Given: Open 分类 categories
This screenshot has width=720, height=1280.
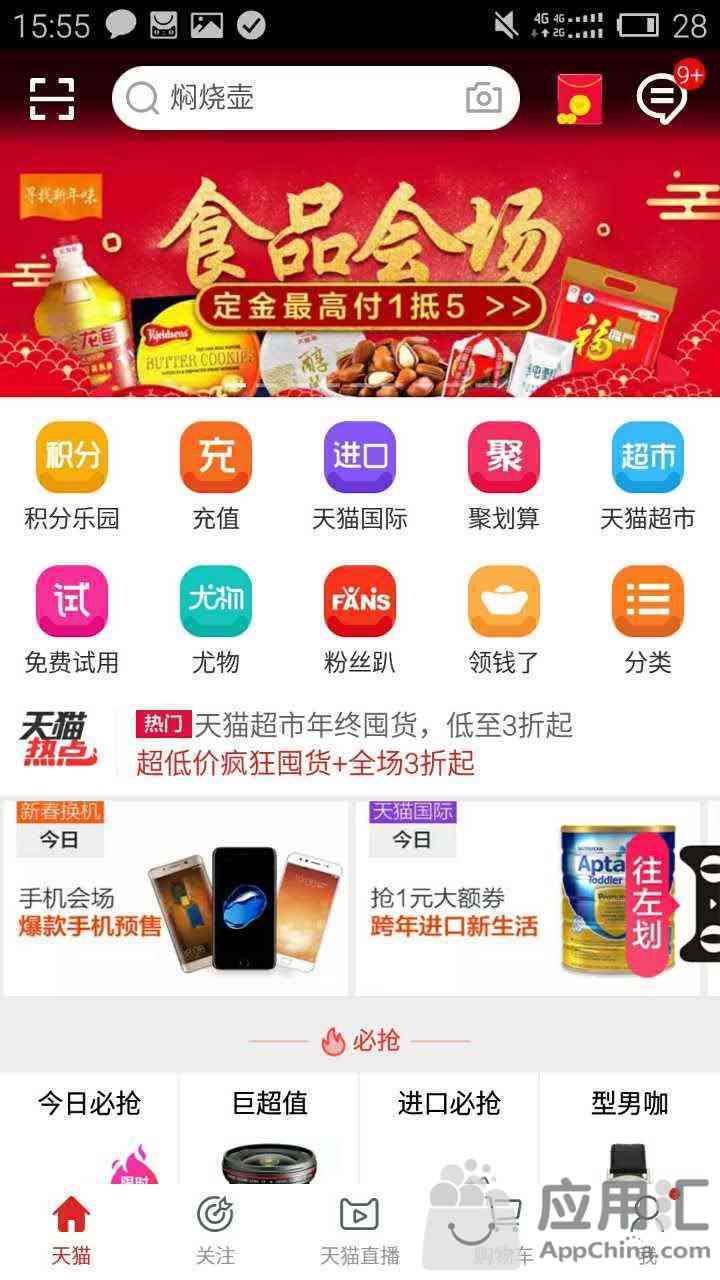Looking at the screenshot, I should point(648,620).
